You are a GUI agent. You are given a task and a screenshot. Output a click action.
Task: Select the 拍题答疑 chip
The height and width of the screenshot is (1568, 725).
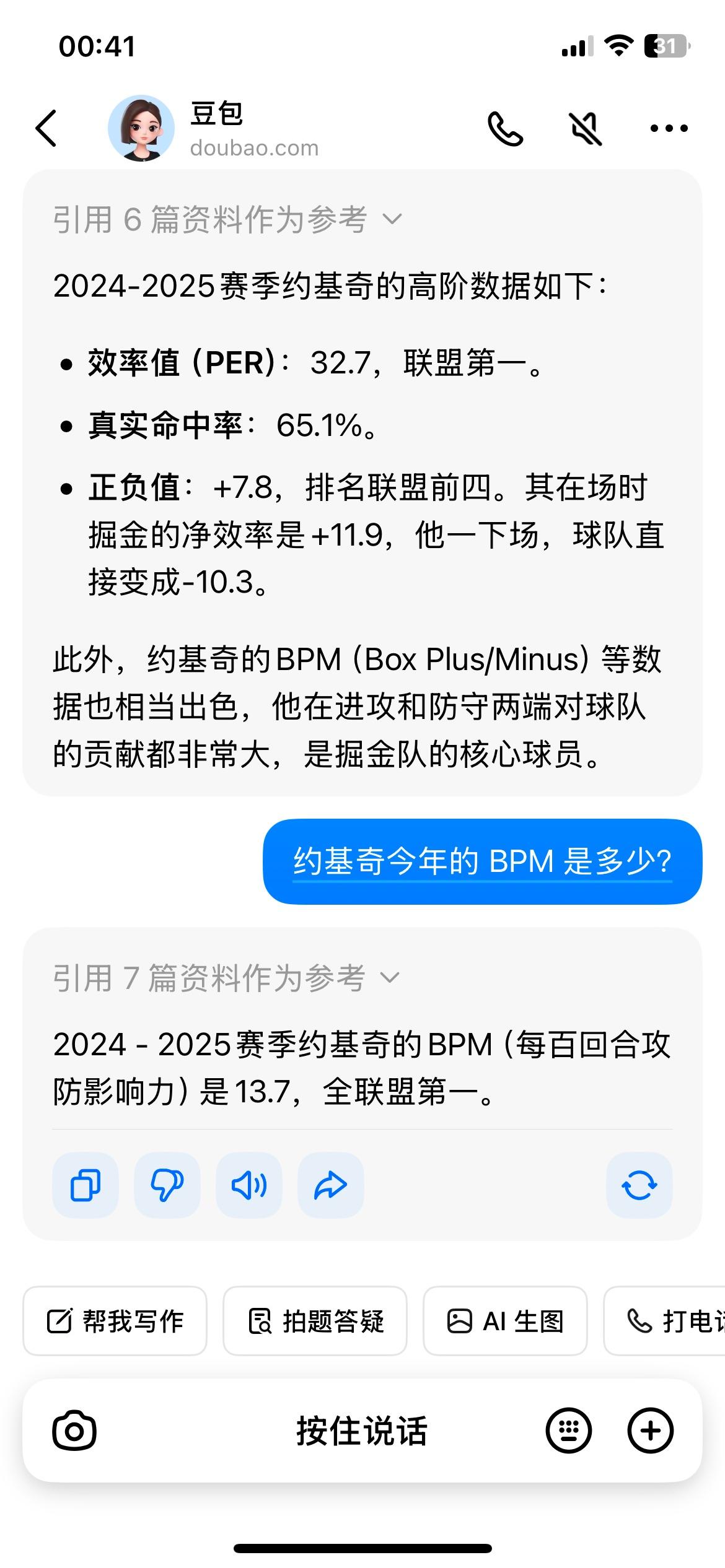tap(315, 1321)
